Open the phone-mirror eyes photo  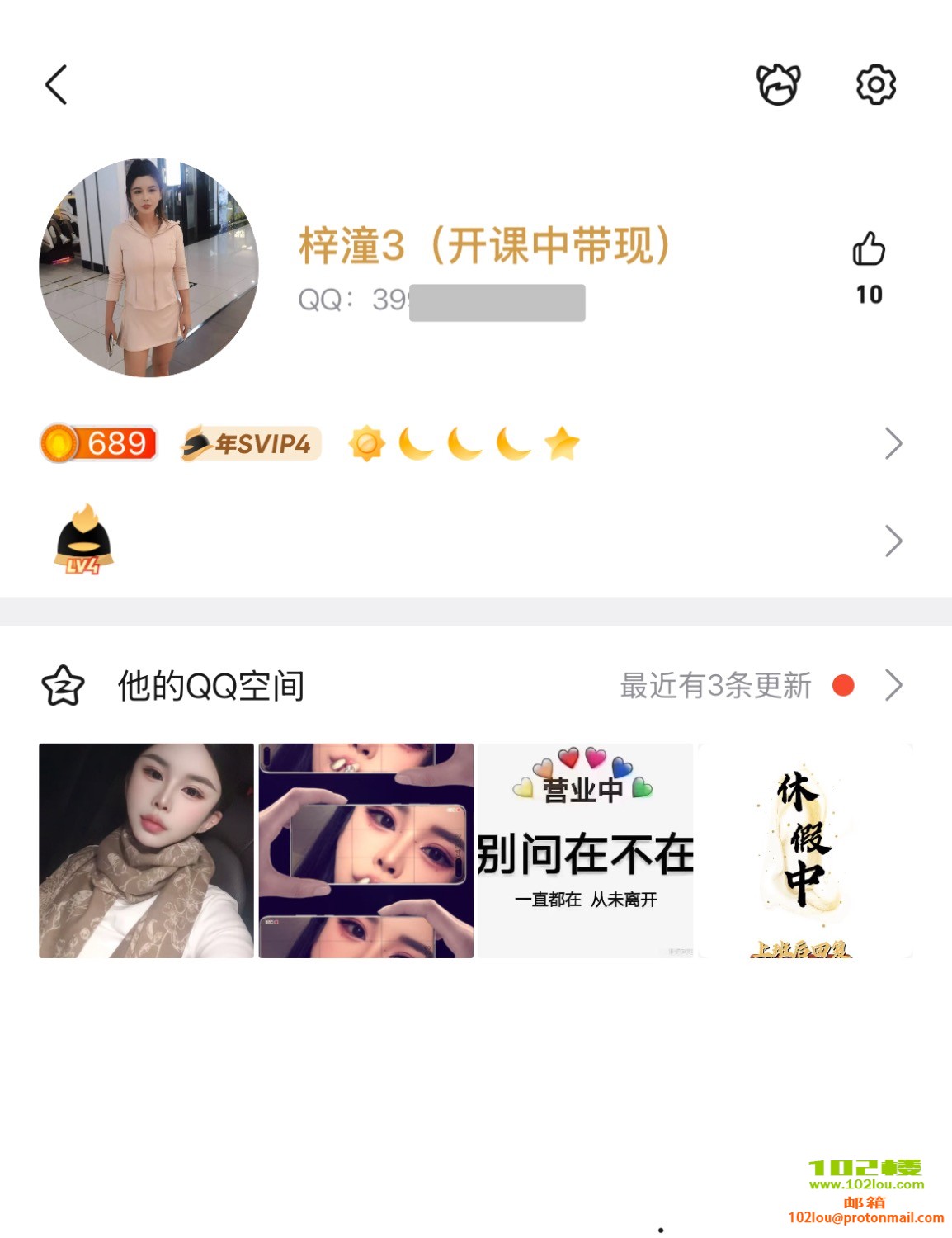pyautogui.click(x=365, y=850)
